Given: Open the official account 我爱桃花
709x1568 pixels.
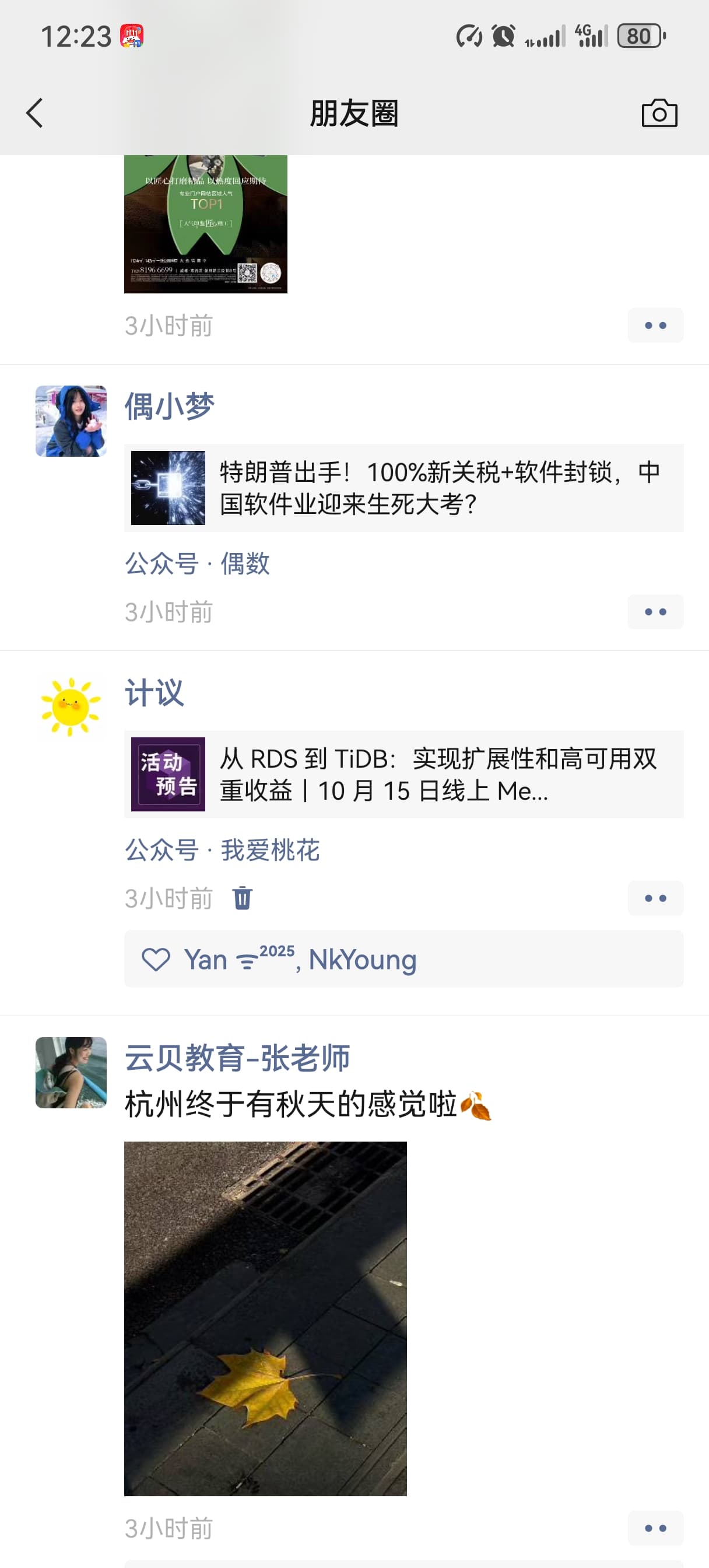Looking at the screenshot, I should coord(269,850).
